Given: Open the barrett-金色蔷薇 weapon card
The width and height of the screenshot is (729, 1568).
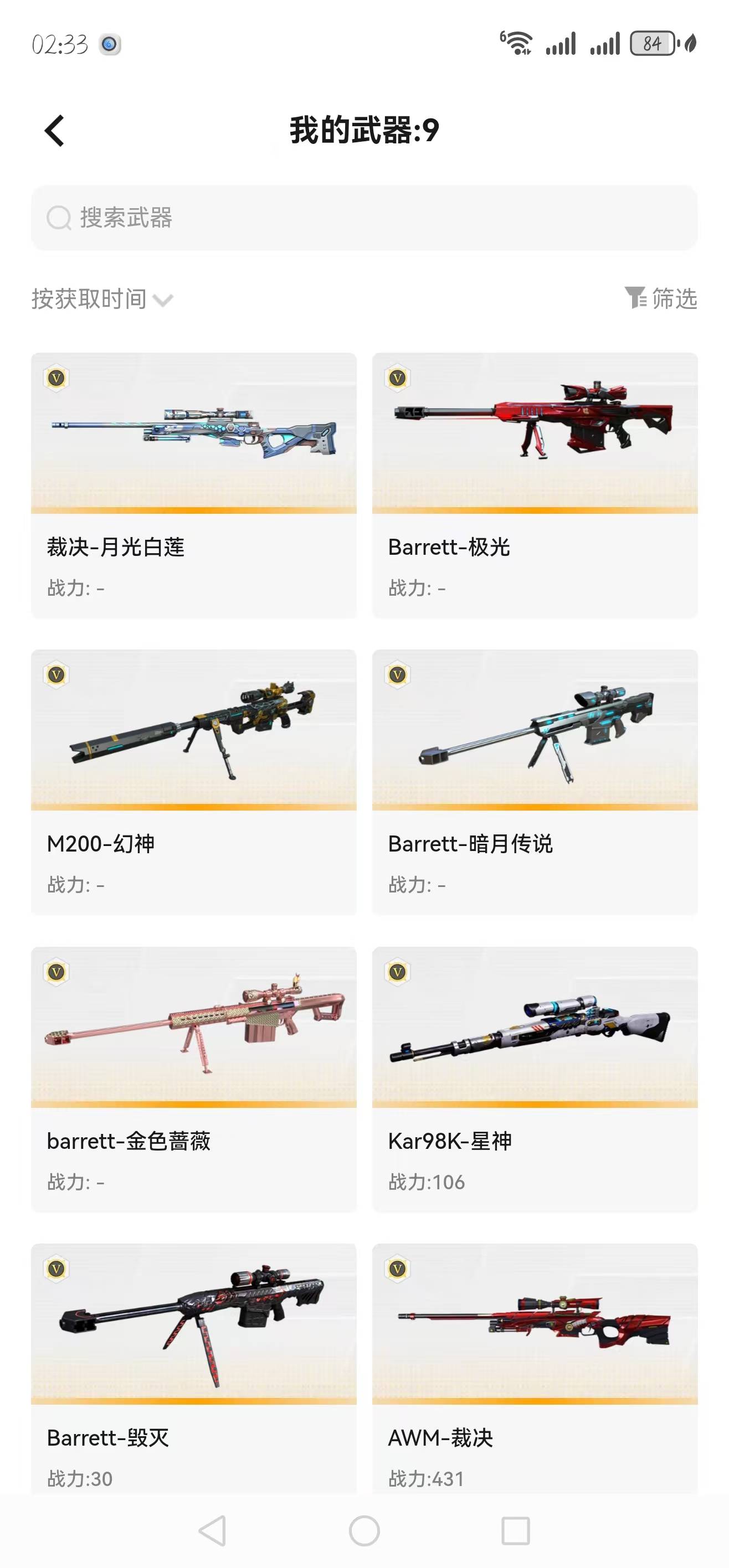Looking at the screenshot, I should [x=194, y=1079].
